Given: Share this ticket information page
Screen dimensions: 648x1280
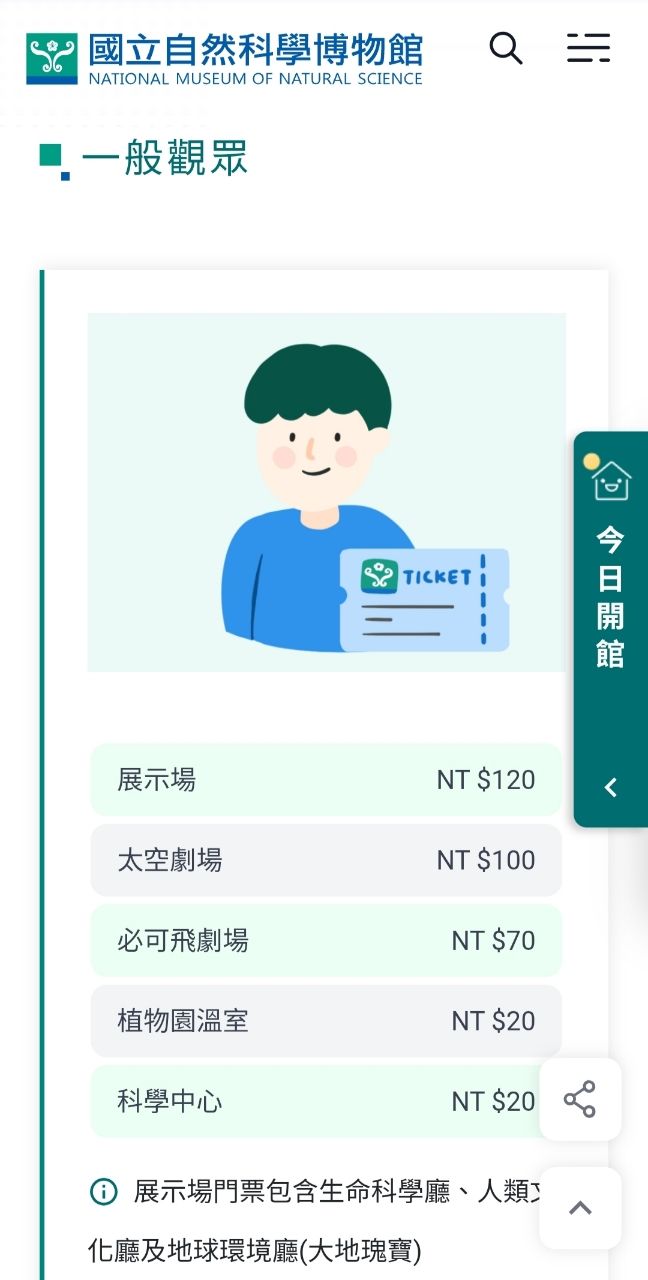Looking at the screenshot, I should (580, 1099).
